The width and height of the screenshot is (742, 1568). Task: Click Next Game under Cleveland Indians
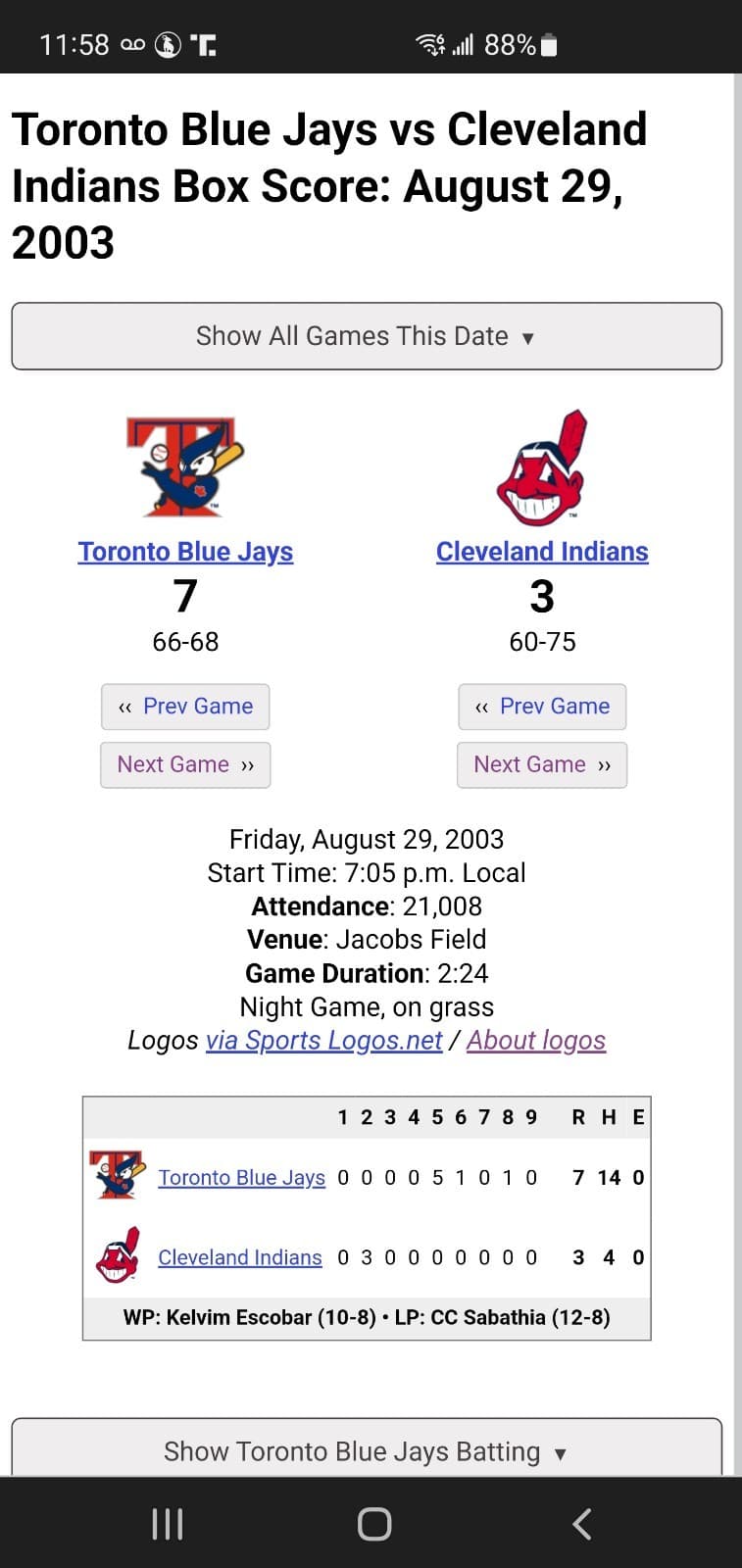(x=542, y=764)
